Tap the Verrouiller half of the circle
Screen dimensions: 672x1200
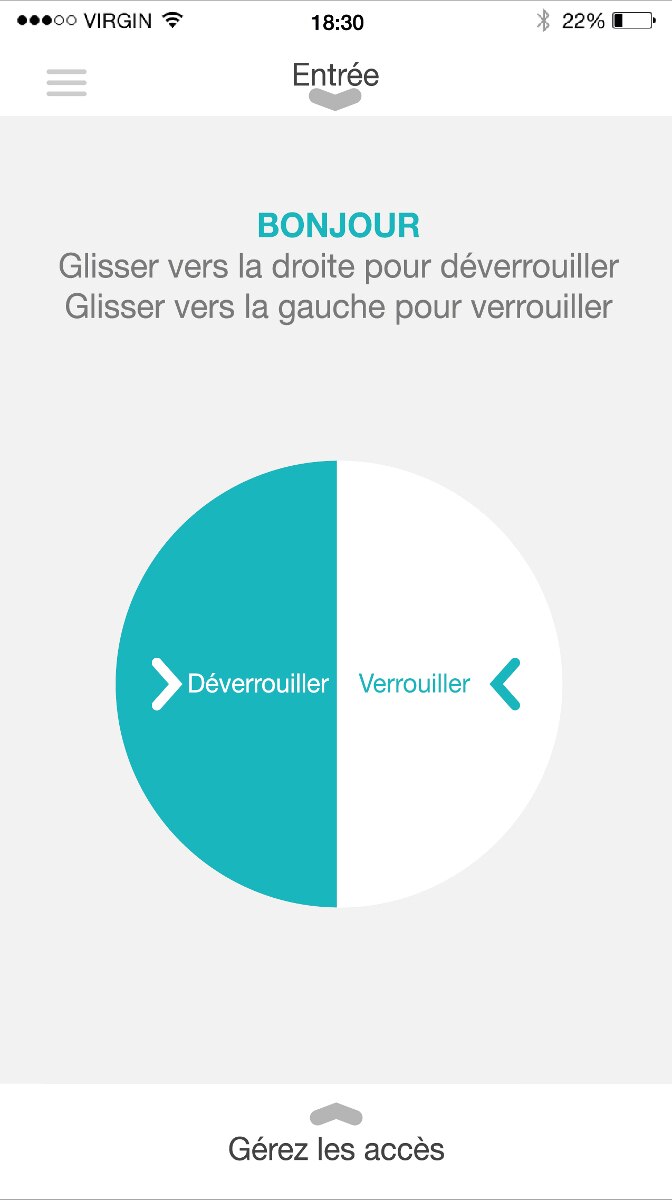pyautogui.click(x=450, y=684)
